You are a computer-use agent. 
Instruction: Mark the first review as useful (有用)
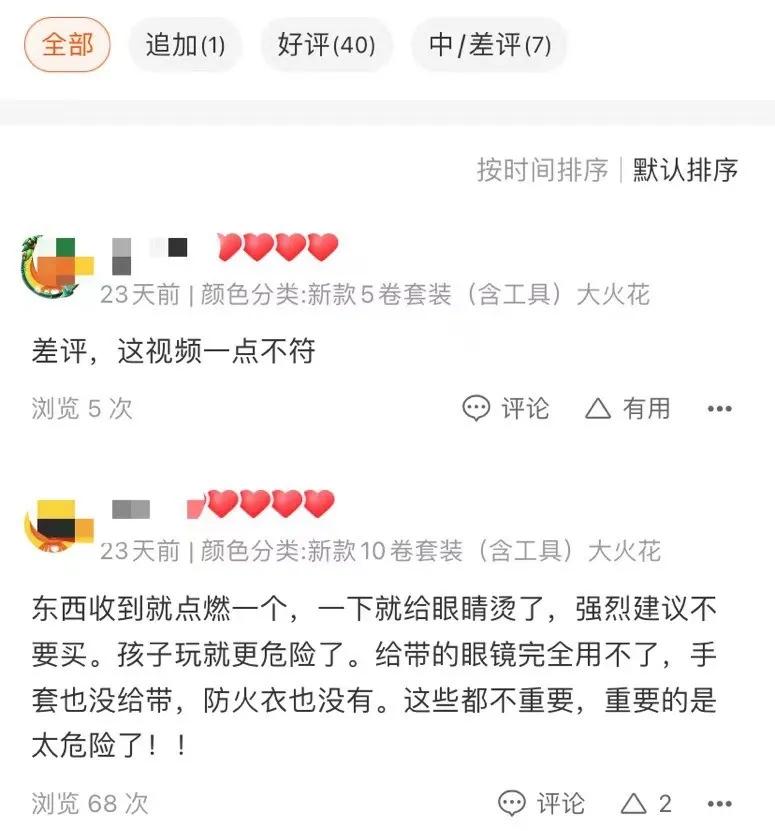click(629, 408)
